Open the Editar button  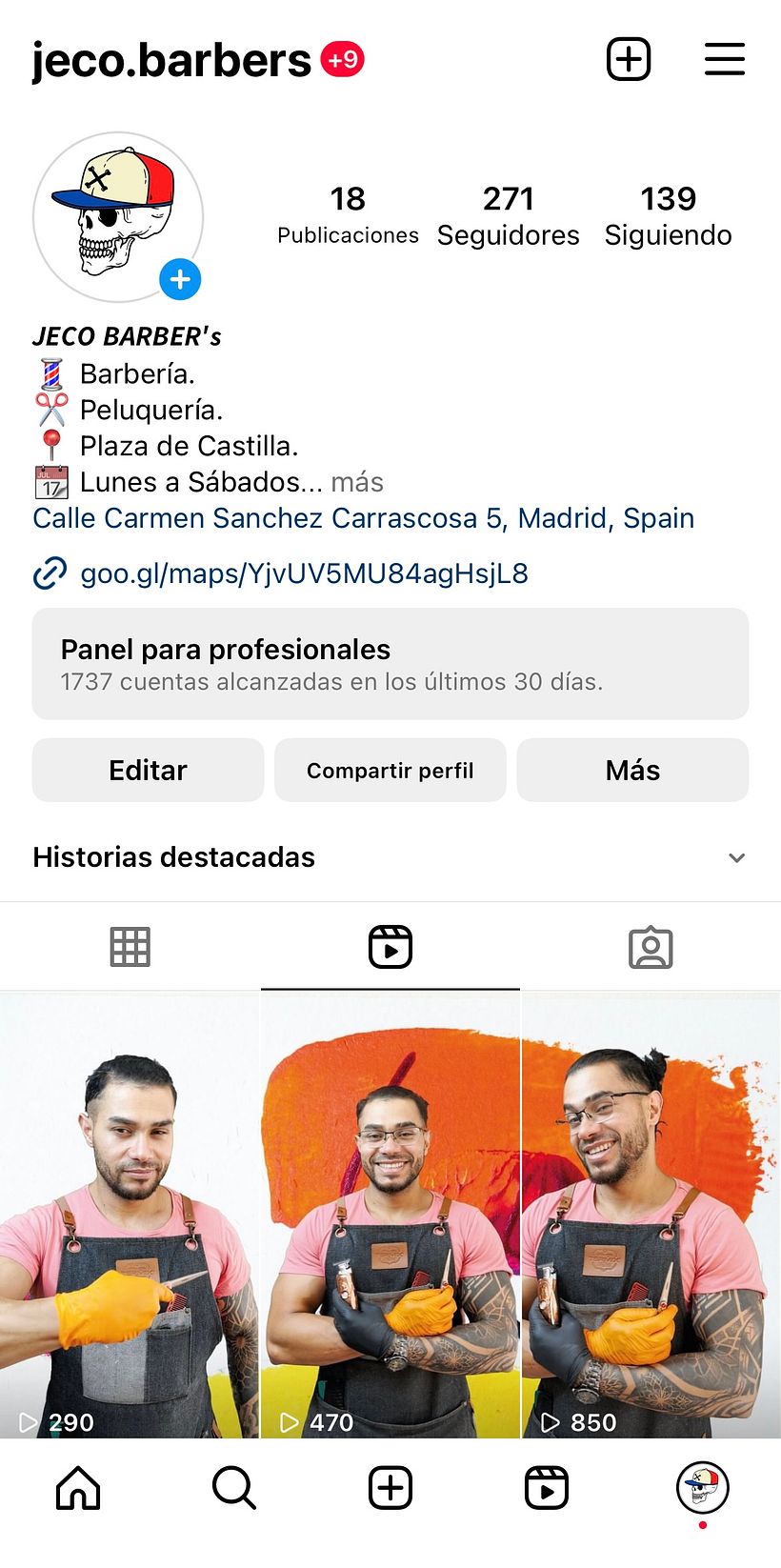(148, 770)
